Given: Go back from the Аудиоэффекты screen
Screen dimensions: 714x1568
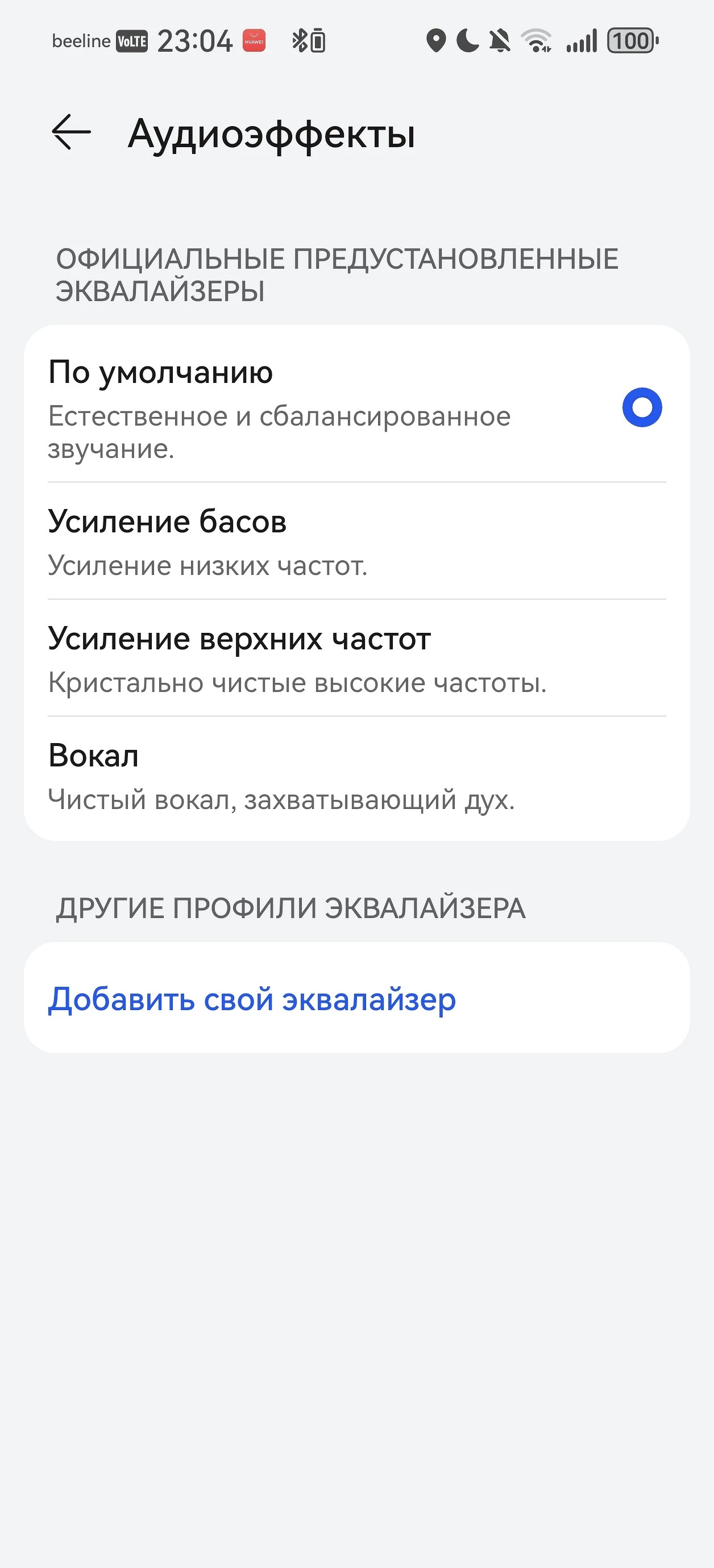Looking at the screenshot, I should (71, 132).
